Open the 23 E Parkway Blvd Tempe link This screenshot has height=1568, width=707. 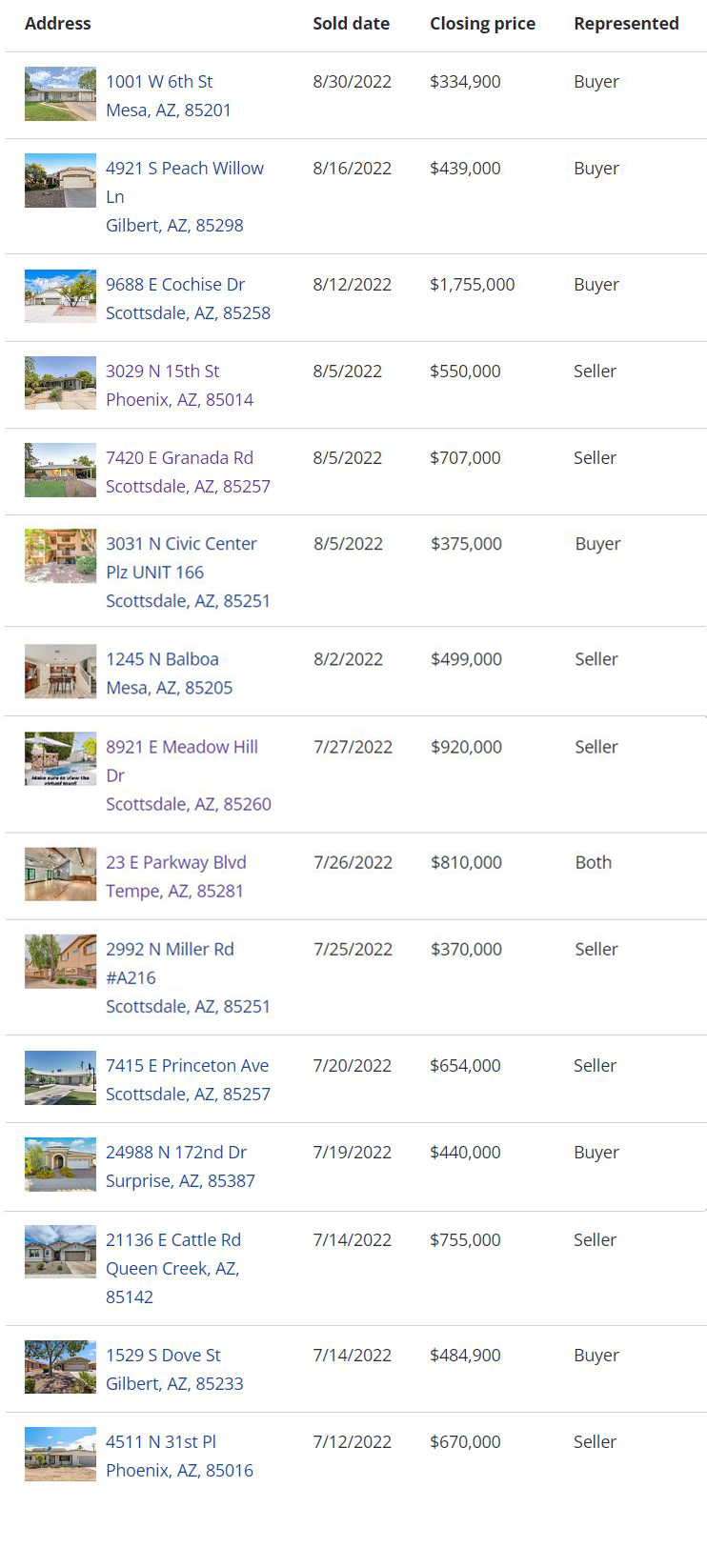click(175, 863)
